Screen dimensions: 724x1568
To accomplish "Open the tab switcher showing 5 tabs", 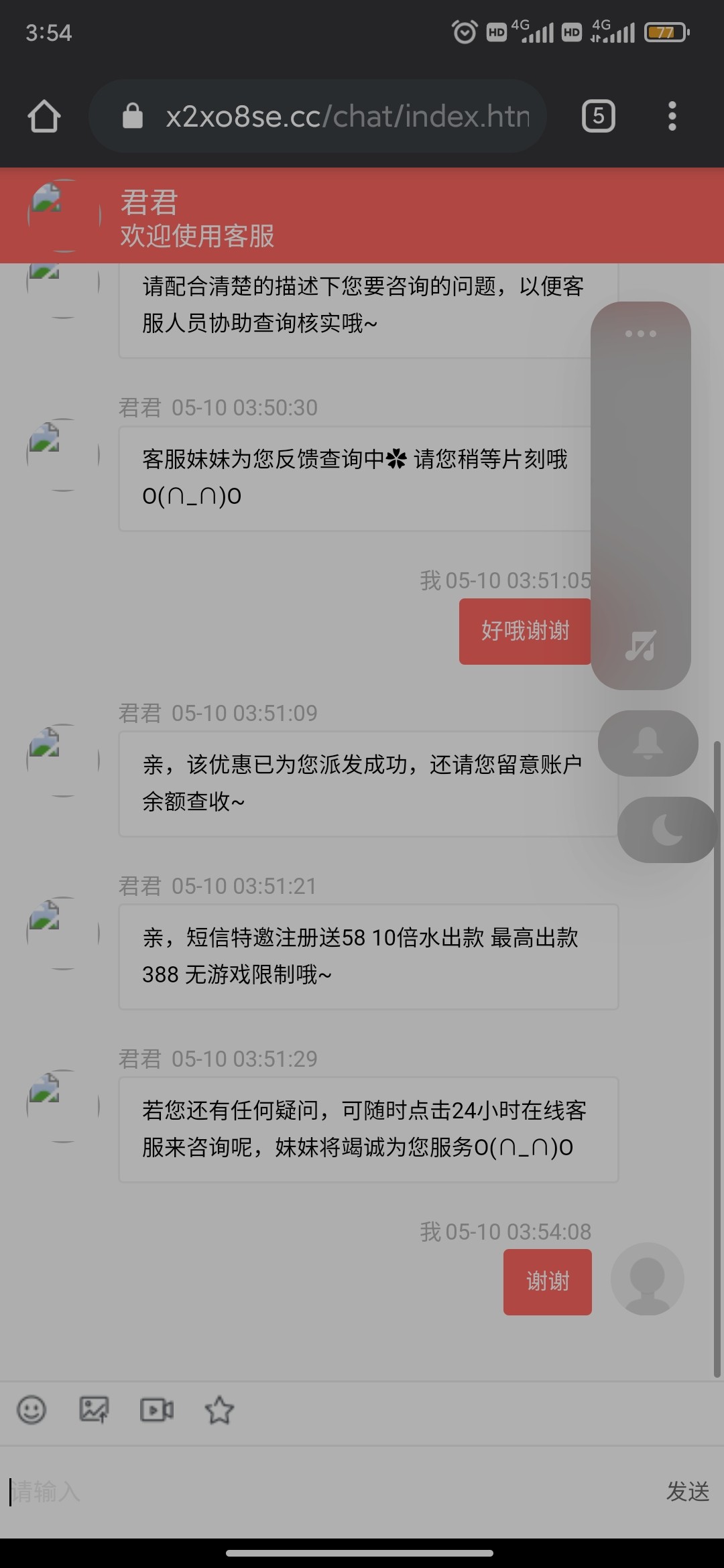I will (598, 116).
